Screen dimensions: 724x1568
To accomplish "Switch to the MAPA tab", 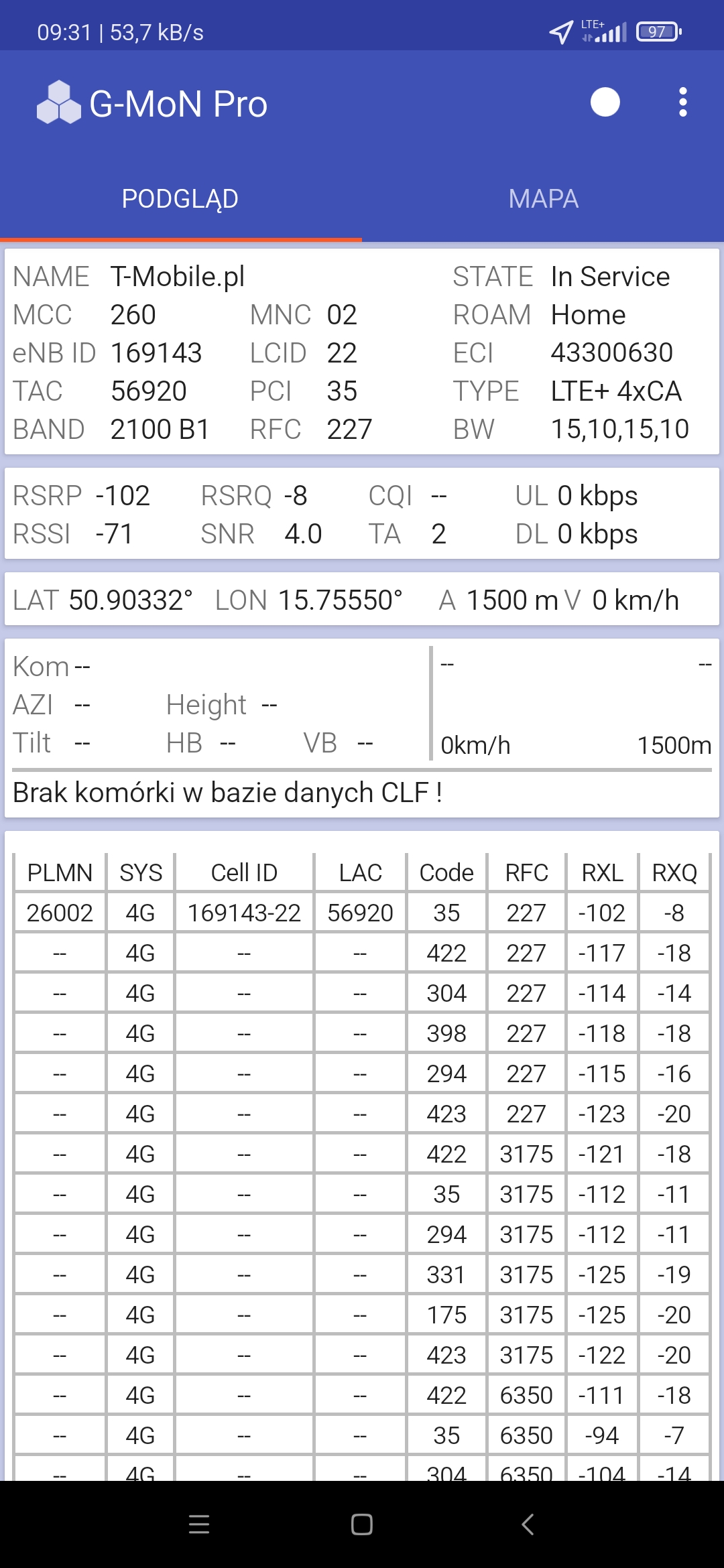I will (x=543, y=199).
